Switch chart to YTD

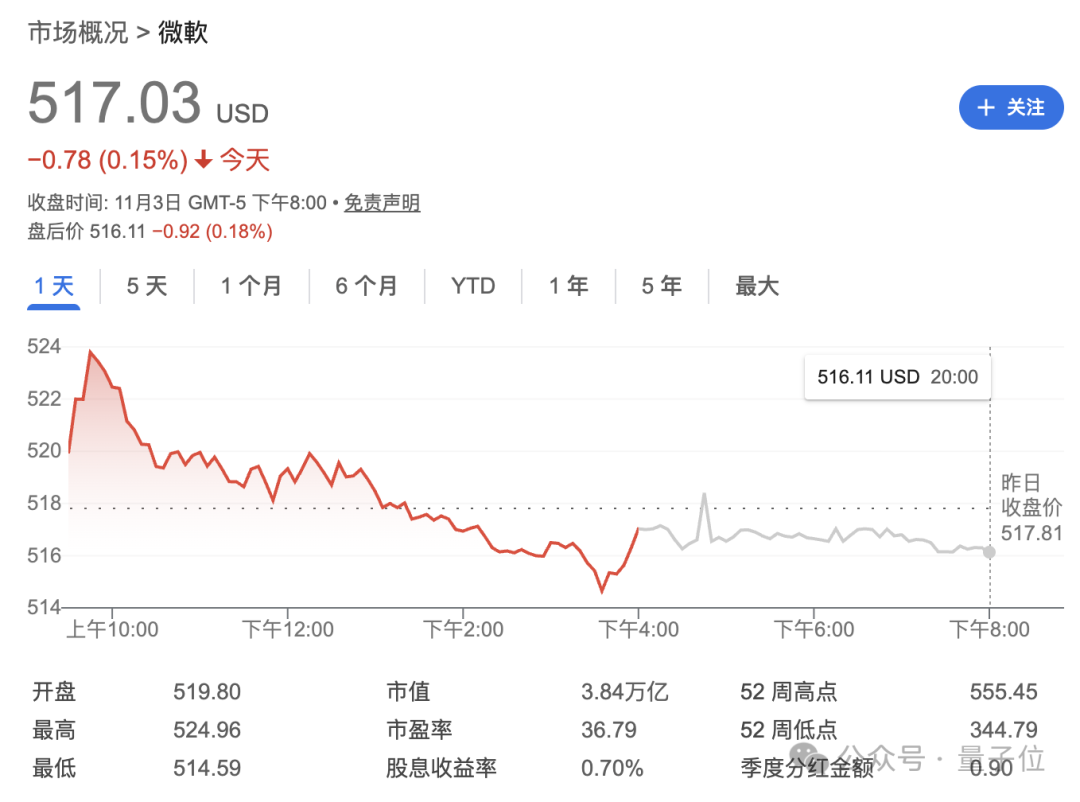(x=473, y=287)
